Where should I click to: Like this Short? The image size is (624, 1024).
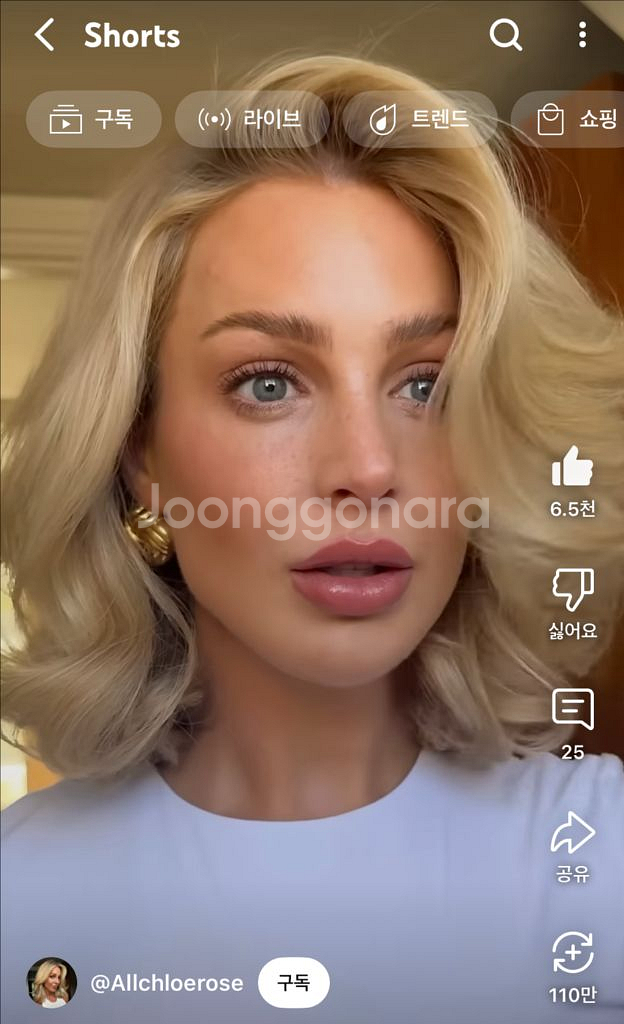point(572,466)
